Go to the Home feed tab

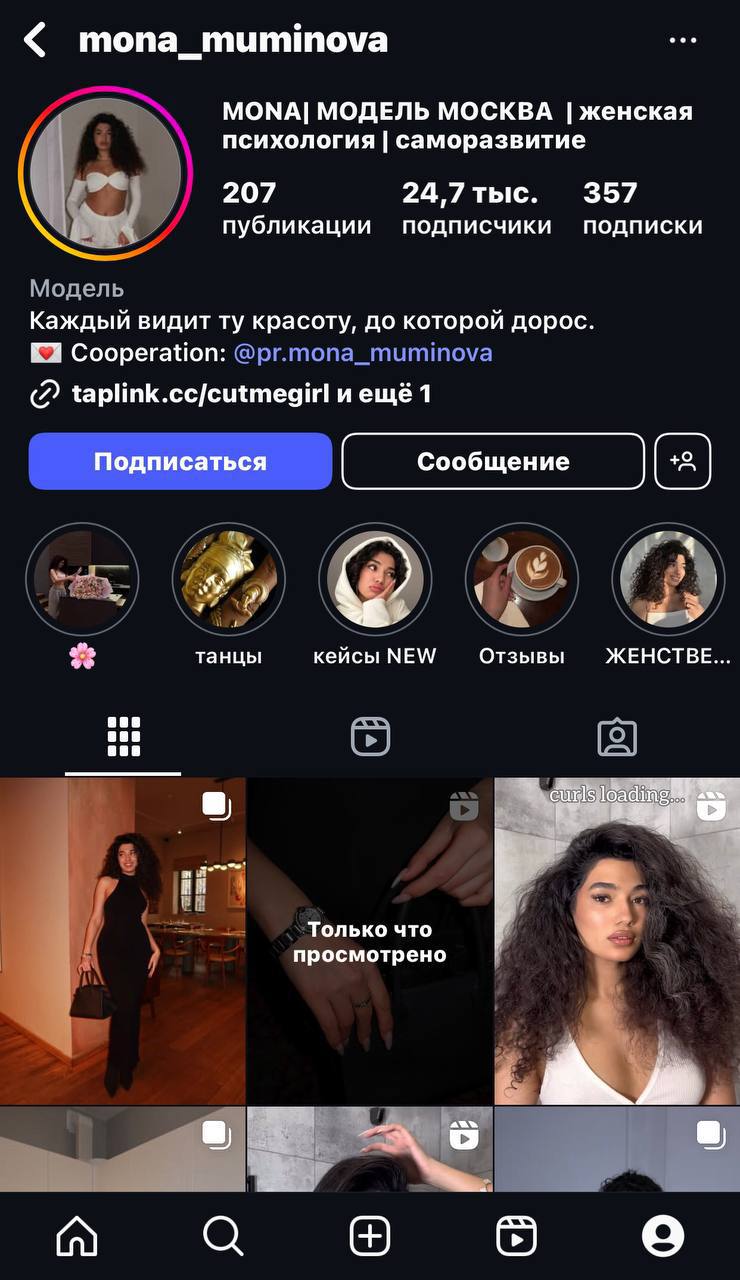click(77, 1236)
